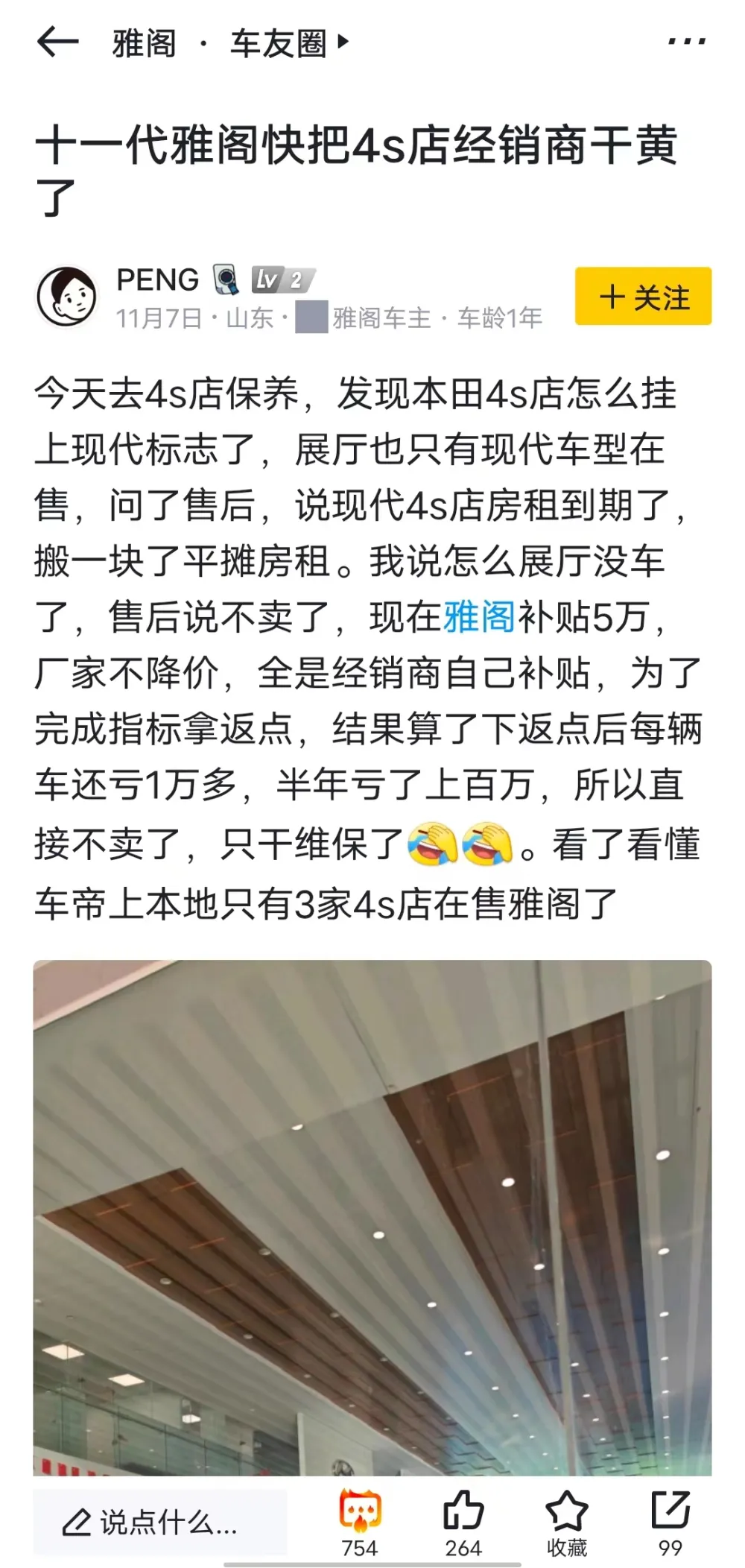Open PENG's profile avatar
This screenshot has height=1568, width=745.
point(67,297)
